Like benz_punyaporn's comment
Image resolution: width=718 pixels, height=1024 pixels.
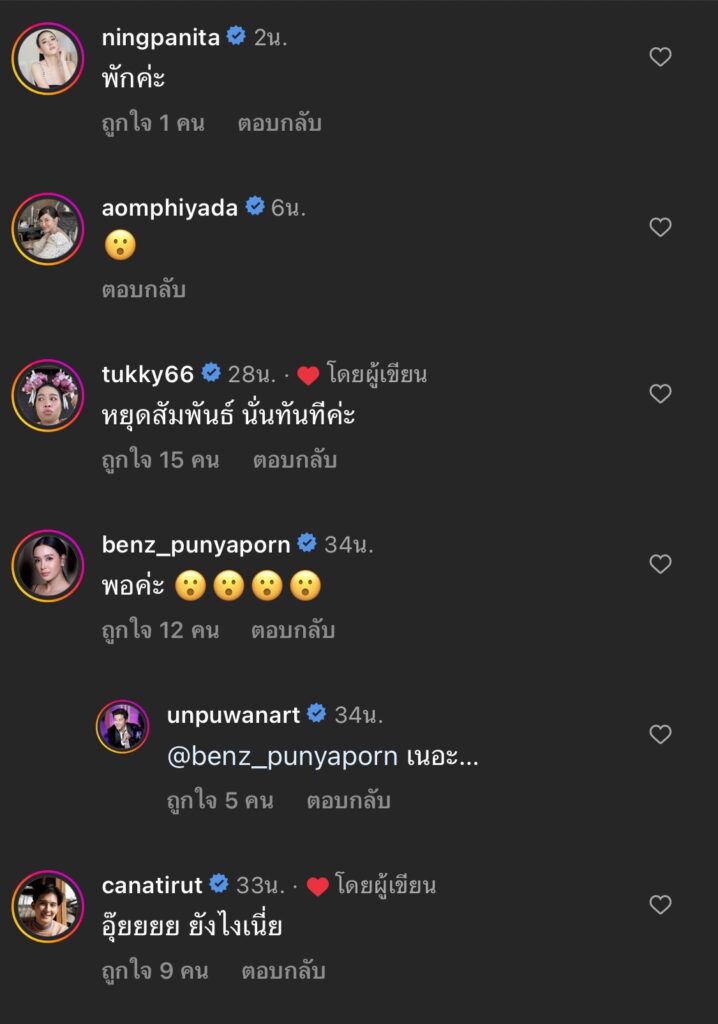(660, 564)
